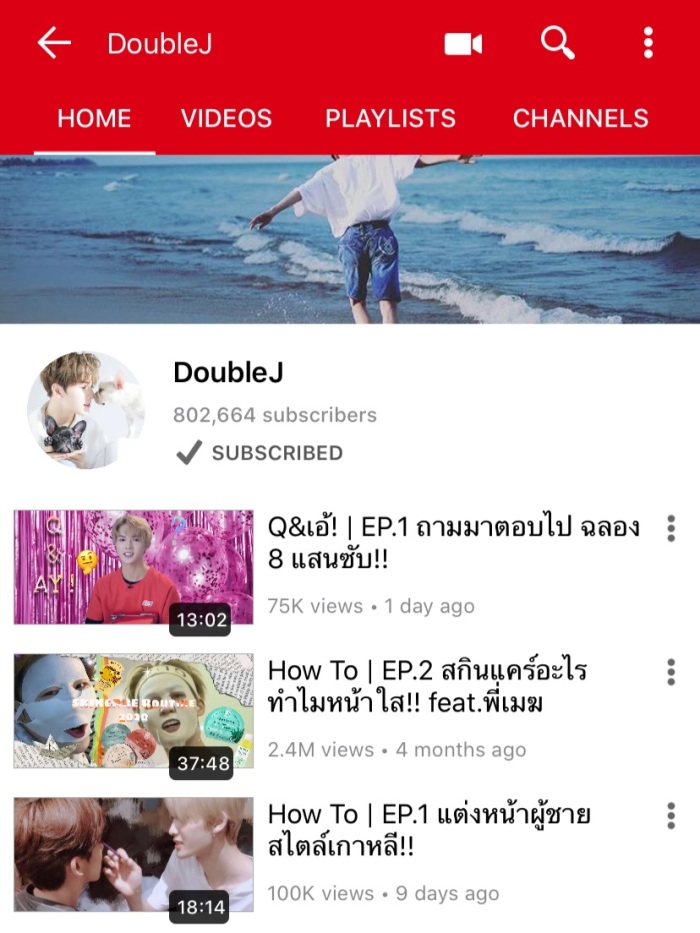Viewport: 700px width, 933px height.
Task: Switch to the Videos tab
Action: tap(226, 118)
